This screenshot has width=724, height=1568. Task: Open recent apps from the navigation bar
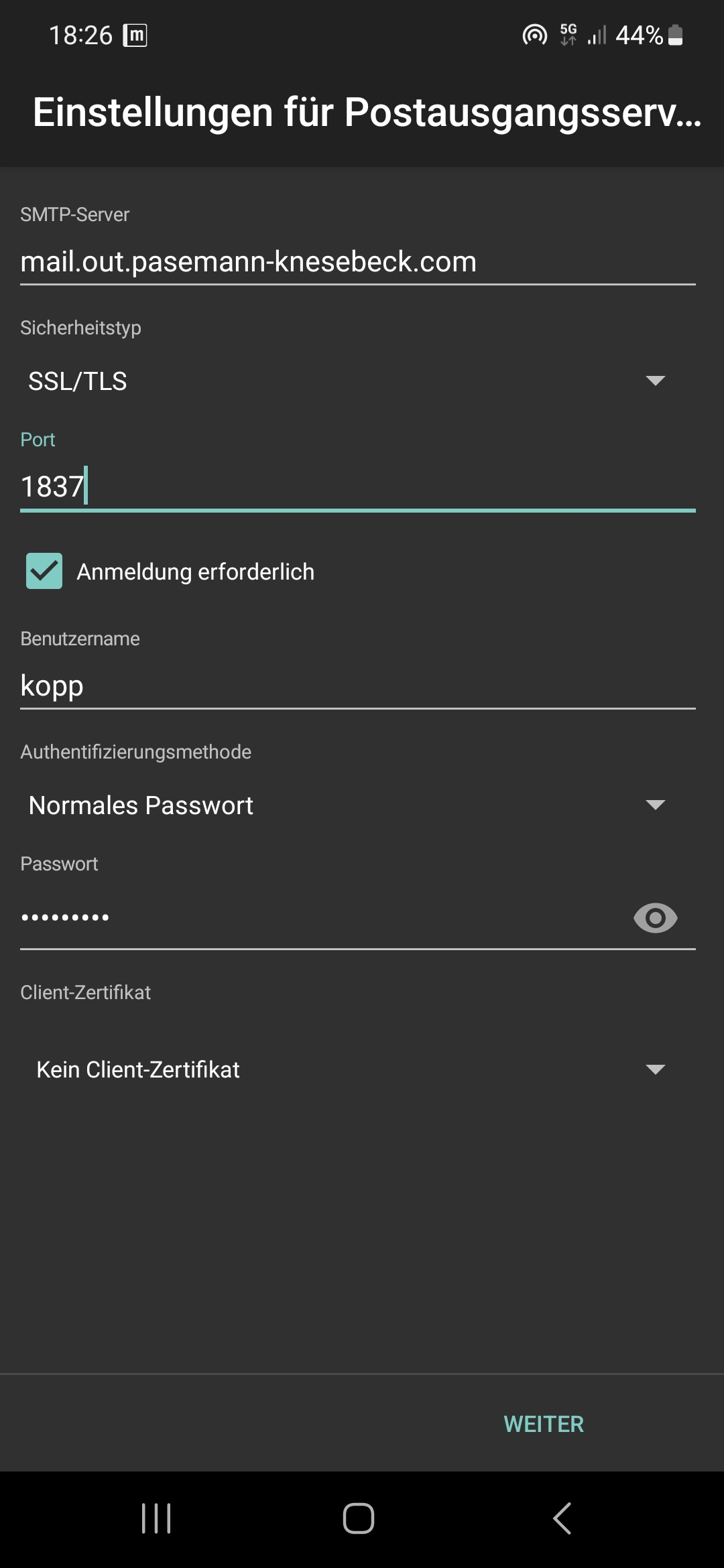(x=157, y=1518)
